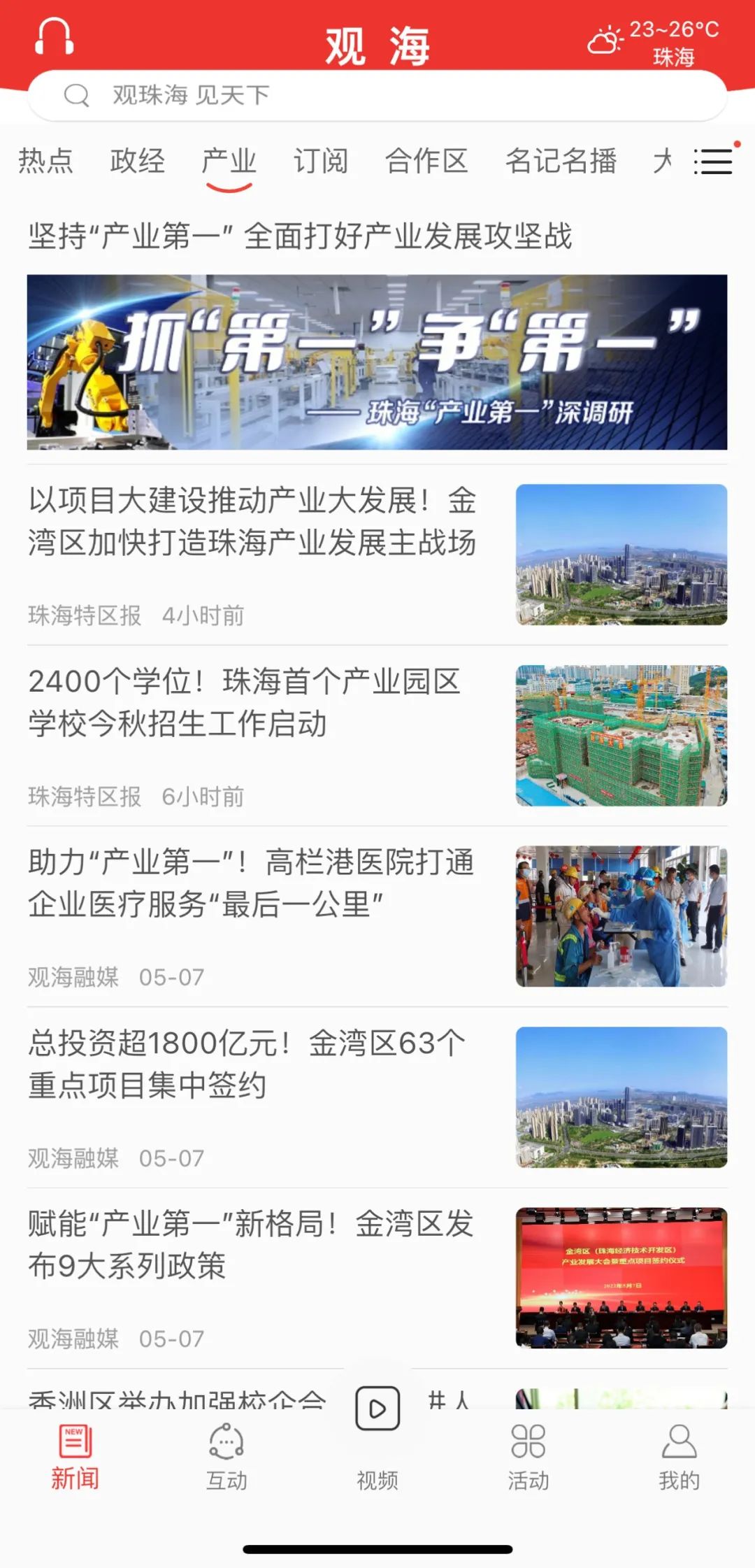The height and width of the screenshot is (1568, 755).
Task: Tap the 新闻 bottom tab
Action: coord(75,1457)
